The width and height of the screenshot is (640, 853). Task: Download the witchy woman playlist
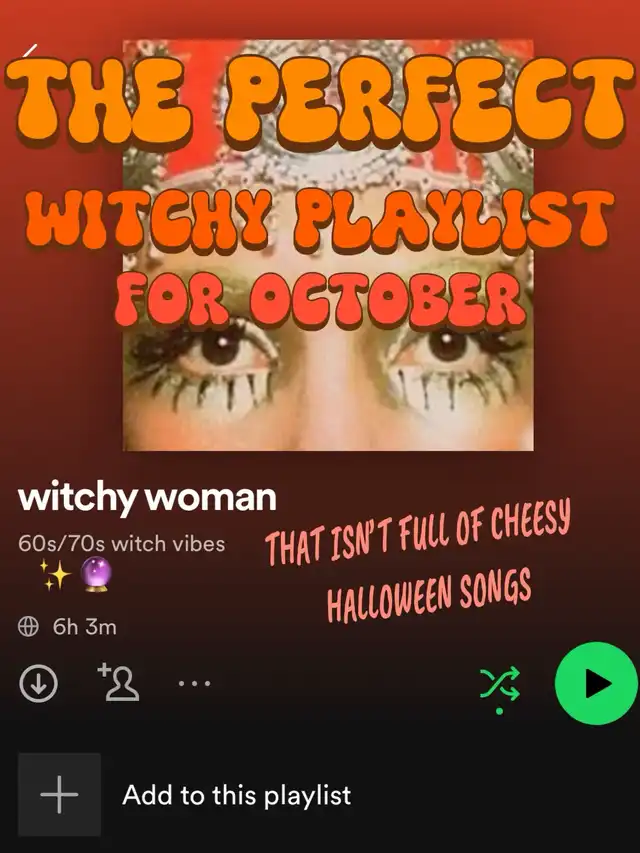point(38,684)
